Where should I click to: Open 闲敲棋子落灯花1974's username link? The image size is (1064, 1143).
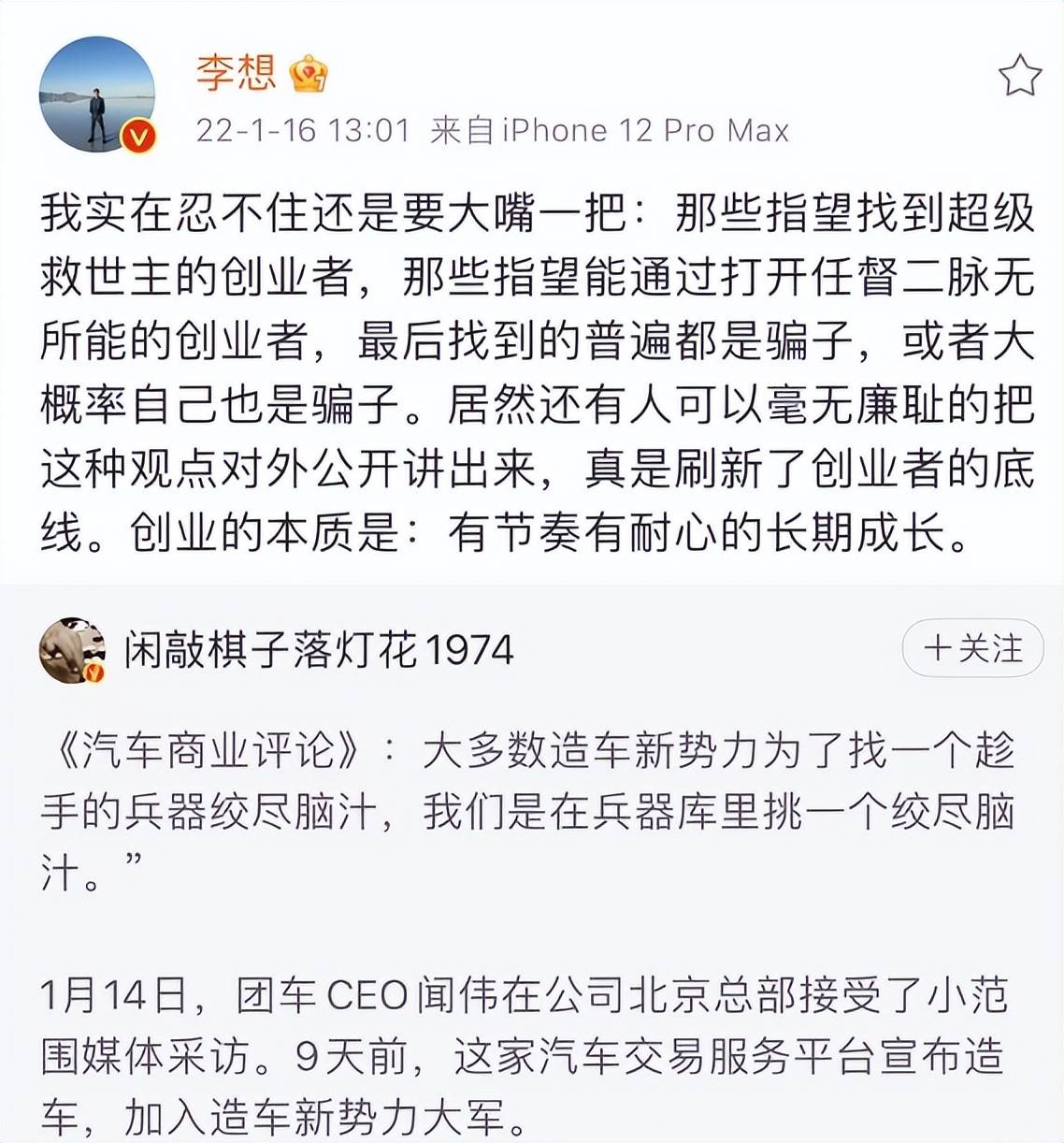[x=319, y=650]
